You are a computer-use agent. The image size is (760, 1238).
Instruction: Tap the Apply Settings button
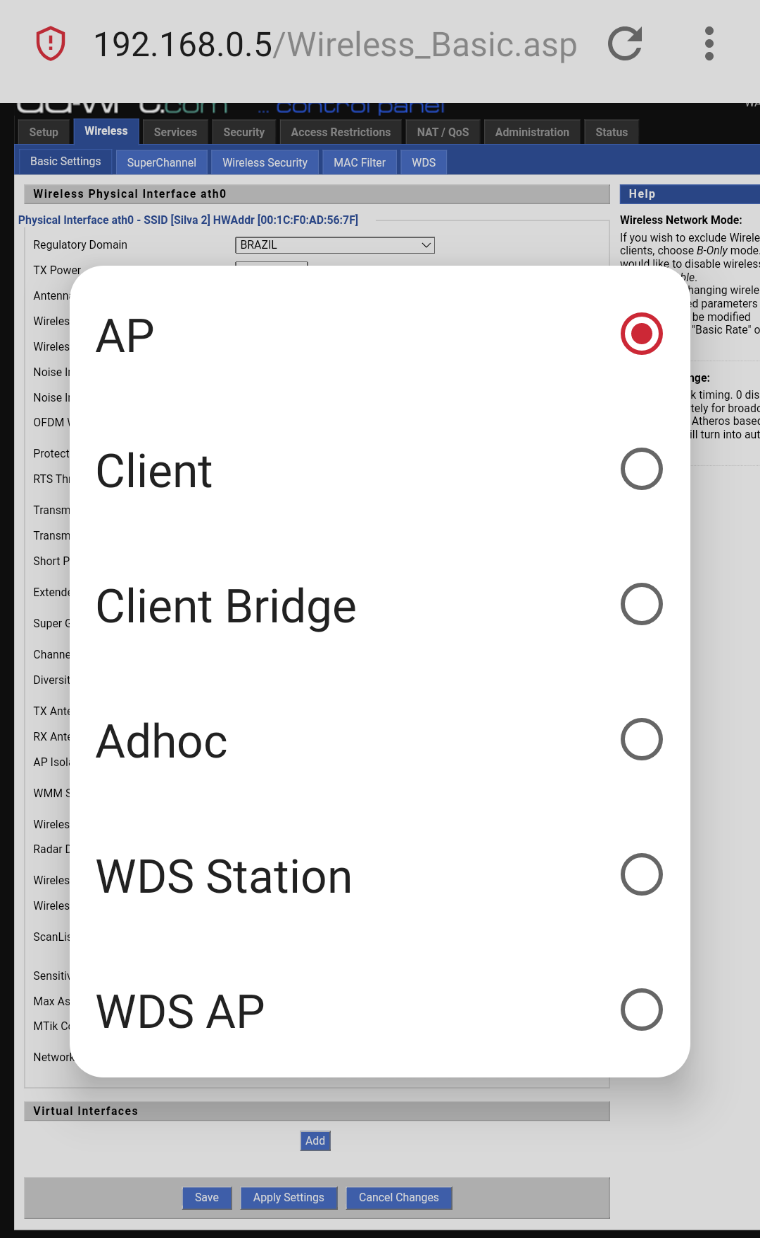[289, 1198]
